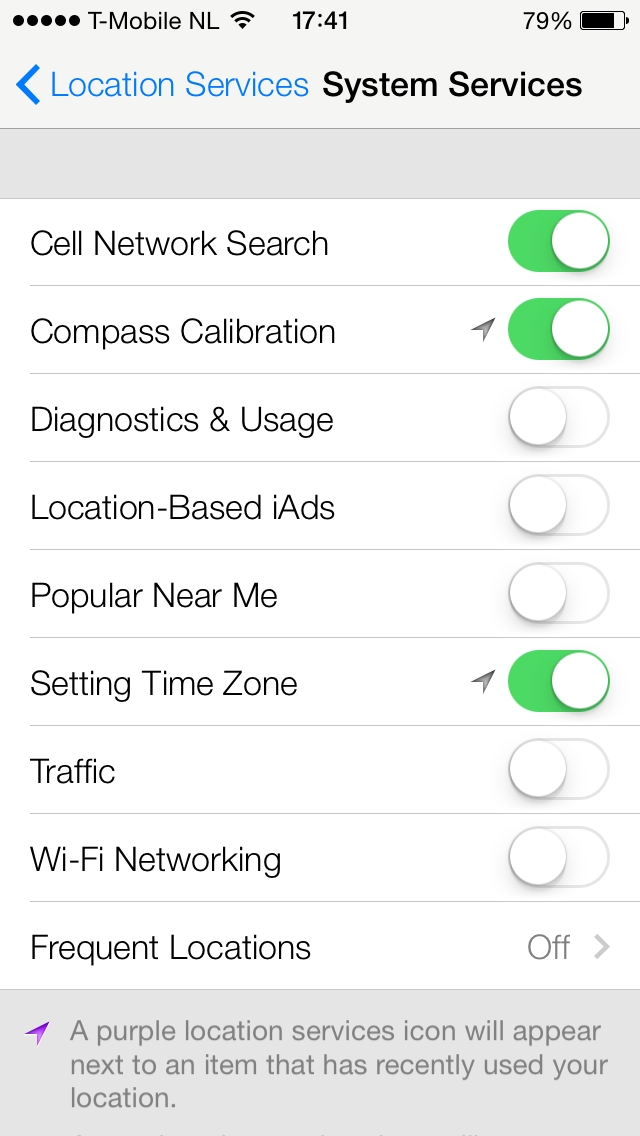This screenshot has height=1136, width=640.
Task: Go back to Location Services
Action: (163, 86)
